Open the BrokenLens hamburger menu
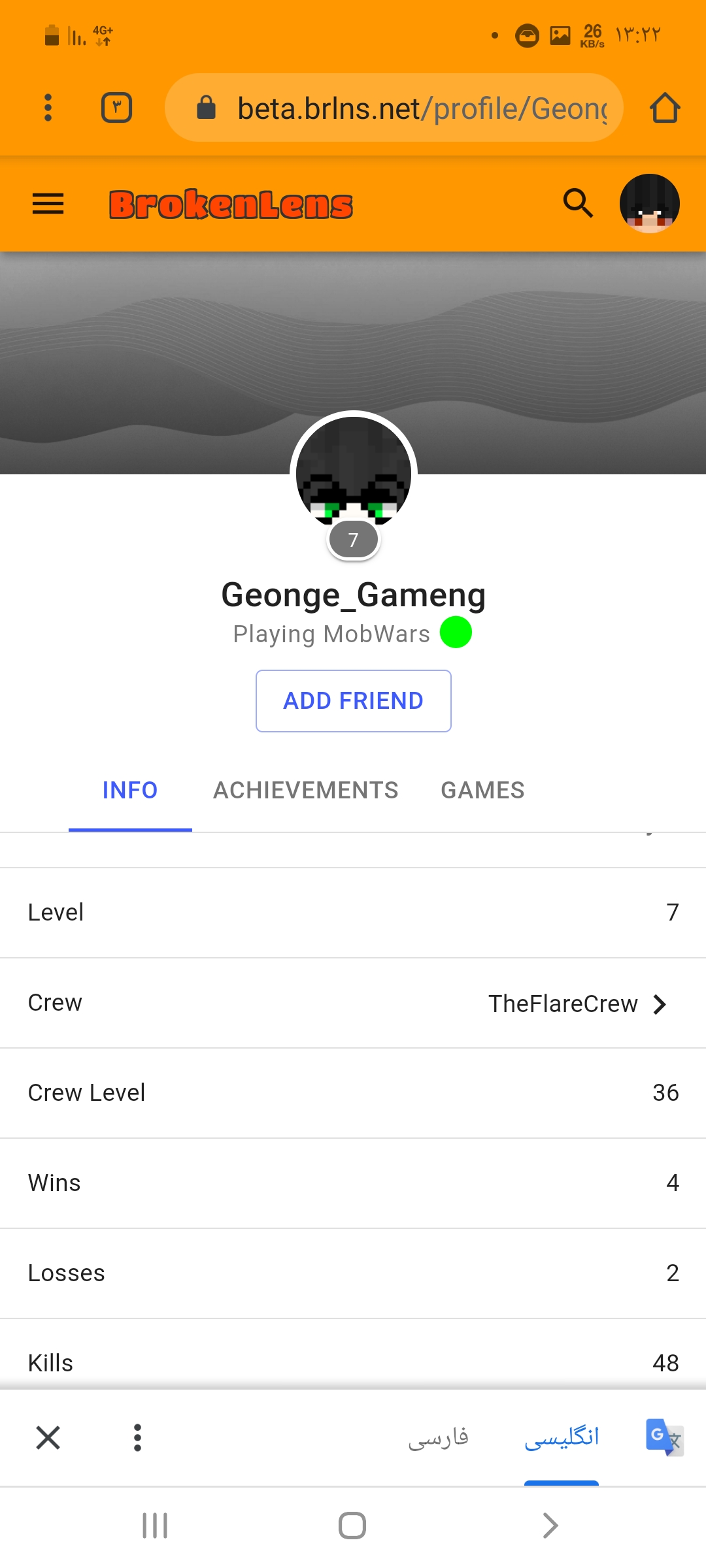 (x=48, y=204)
